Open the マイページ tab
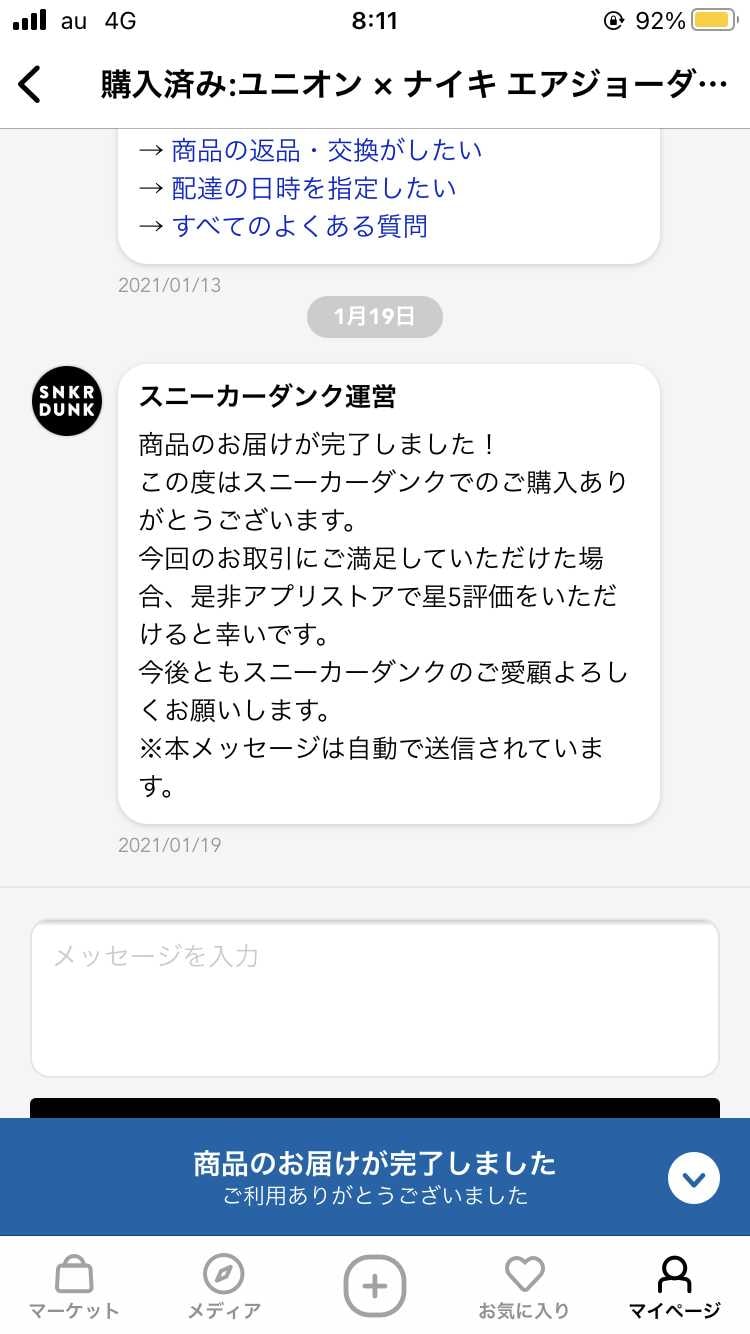Viewport: 750px width, 1334px height. [674, 1288]
